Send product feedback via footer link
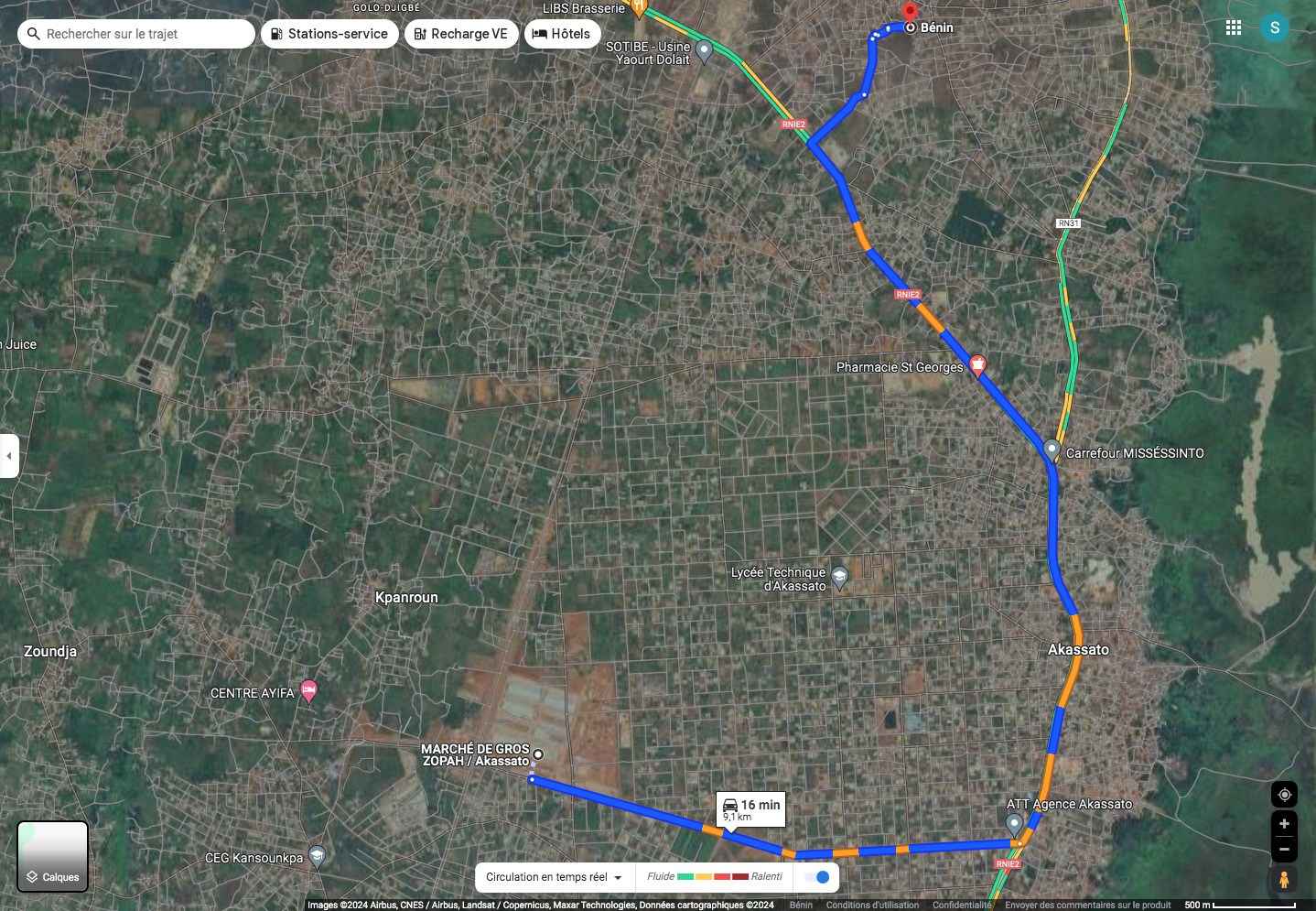1316x911 pixels. (x=1087, y=905)
